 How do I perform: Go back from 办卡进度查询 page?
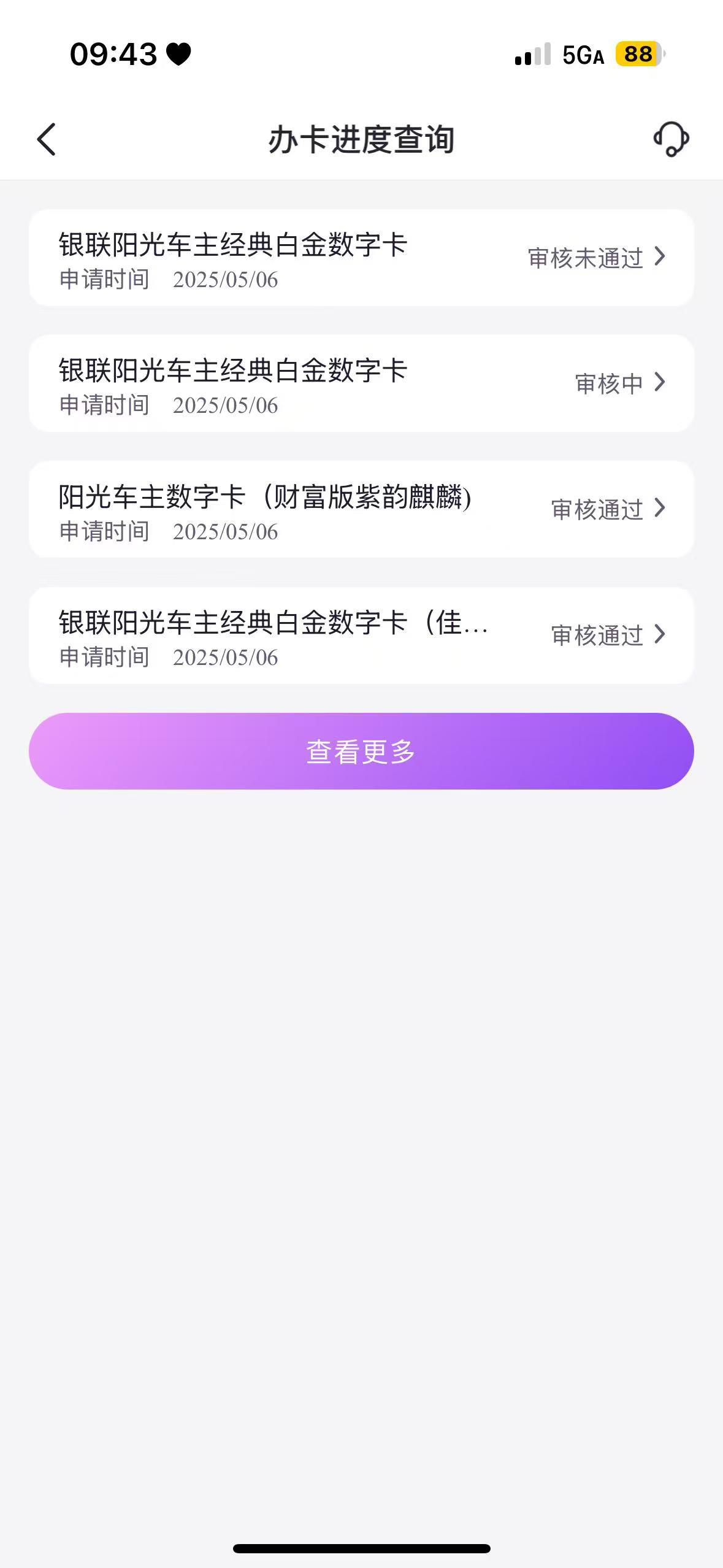coord(47,139)
